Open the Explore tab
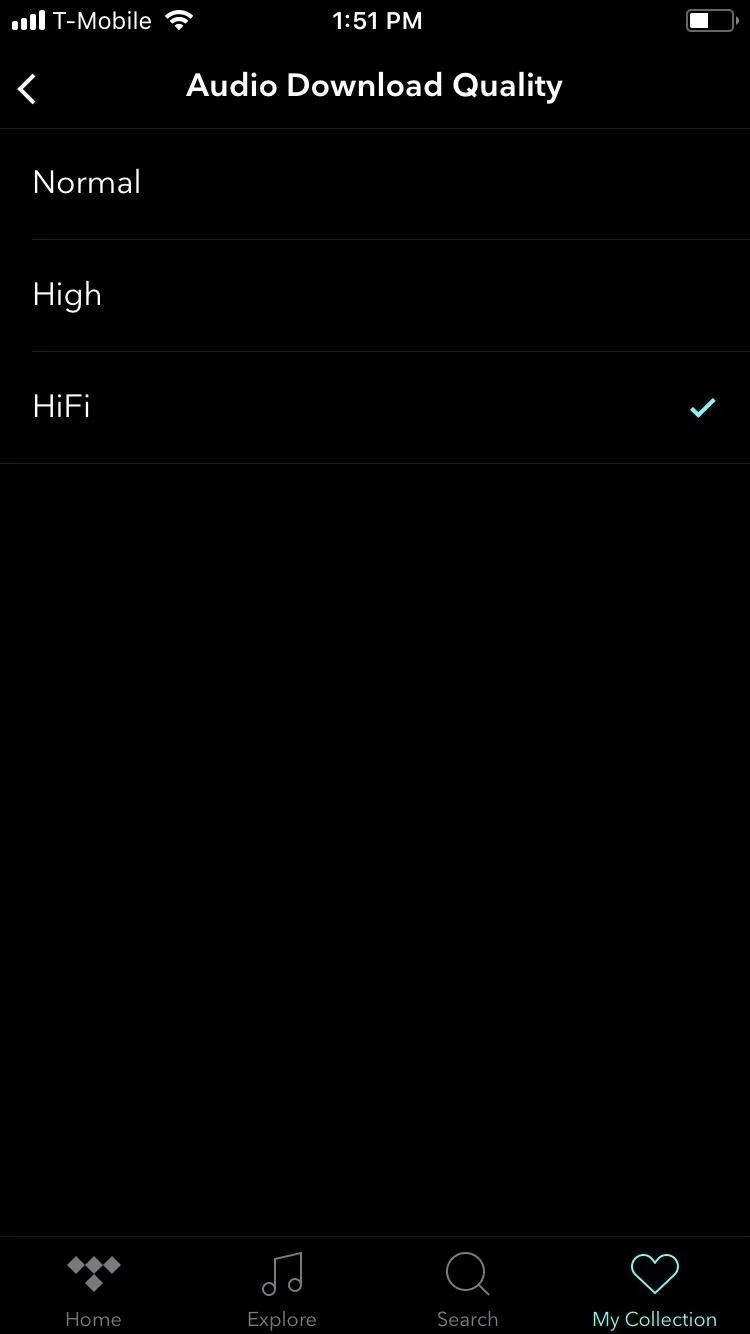750x1334 pixels. 281,1290
